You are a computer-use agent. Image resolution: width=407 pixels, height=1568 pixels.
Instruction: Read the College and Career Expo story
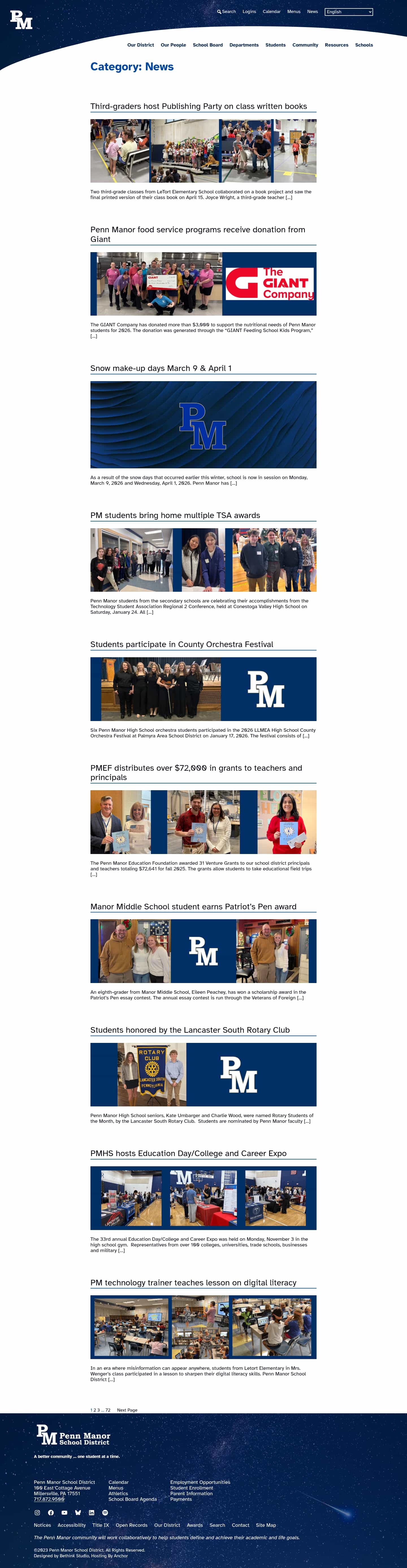188,1154
